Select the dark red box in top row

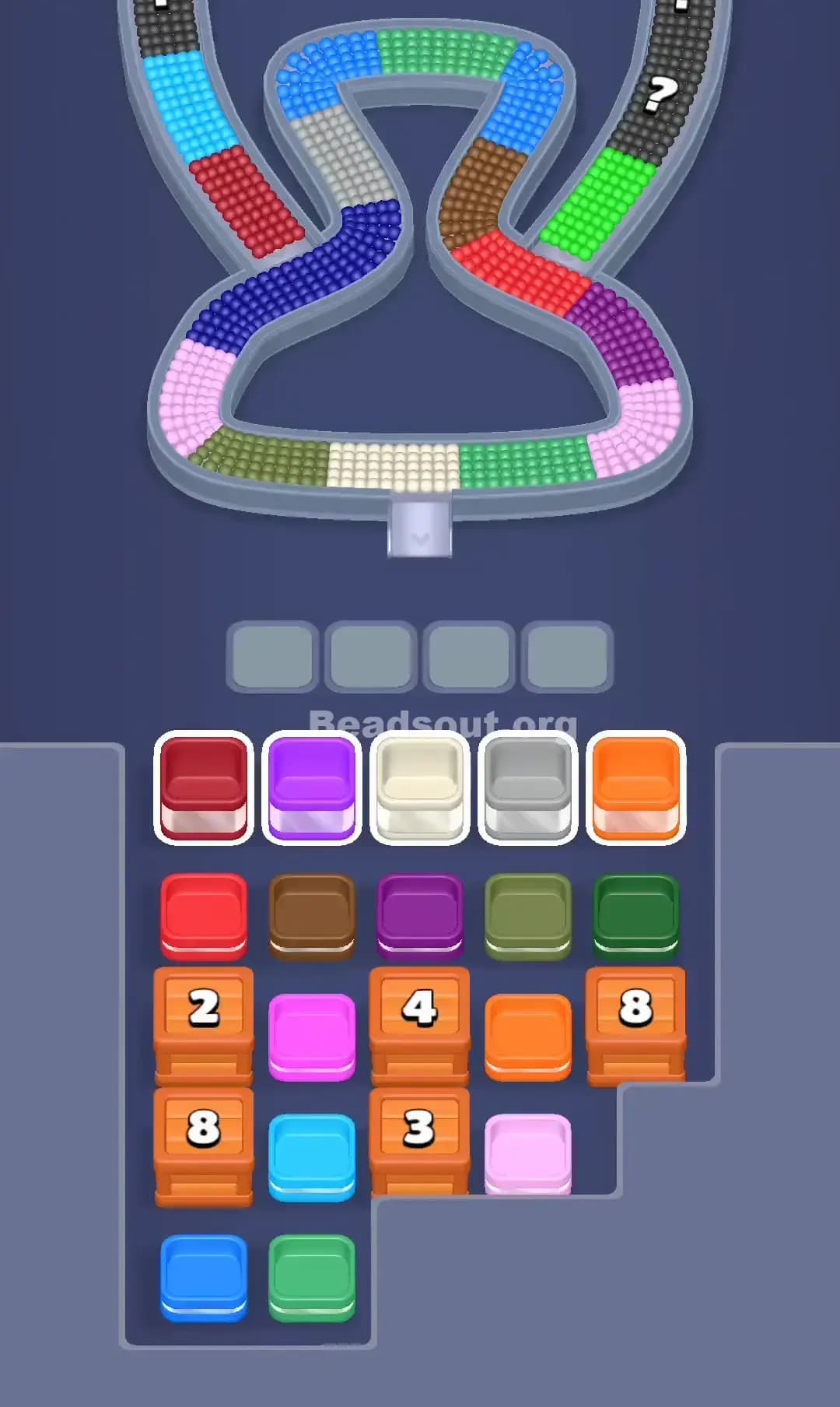click(204, 786)
